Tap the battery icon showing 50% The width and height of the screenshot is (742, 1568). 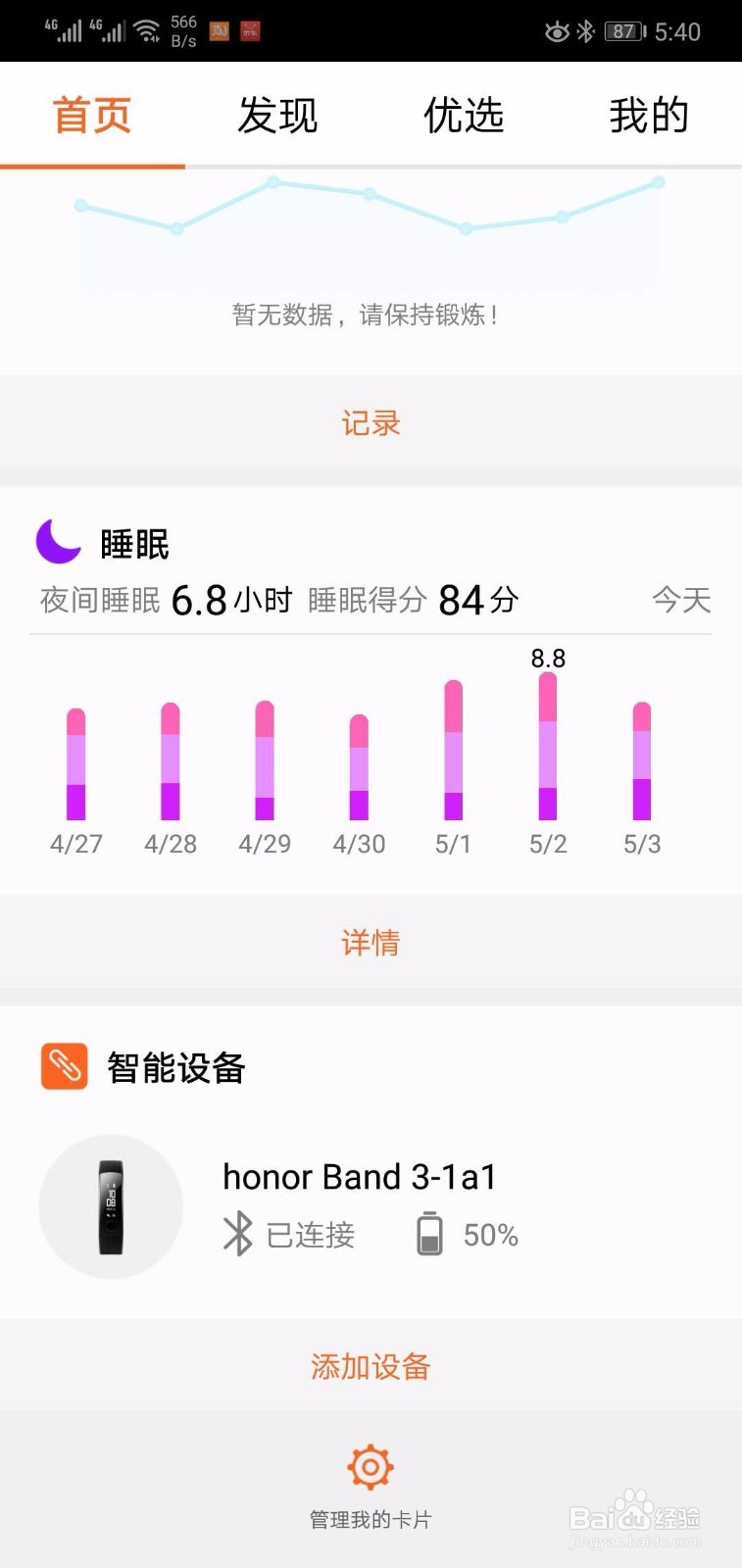tap(427, 1235)
